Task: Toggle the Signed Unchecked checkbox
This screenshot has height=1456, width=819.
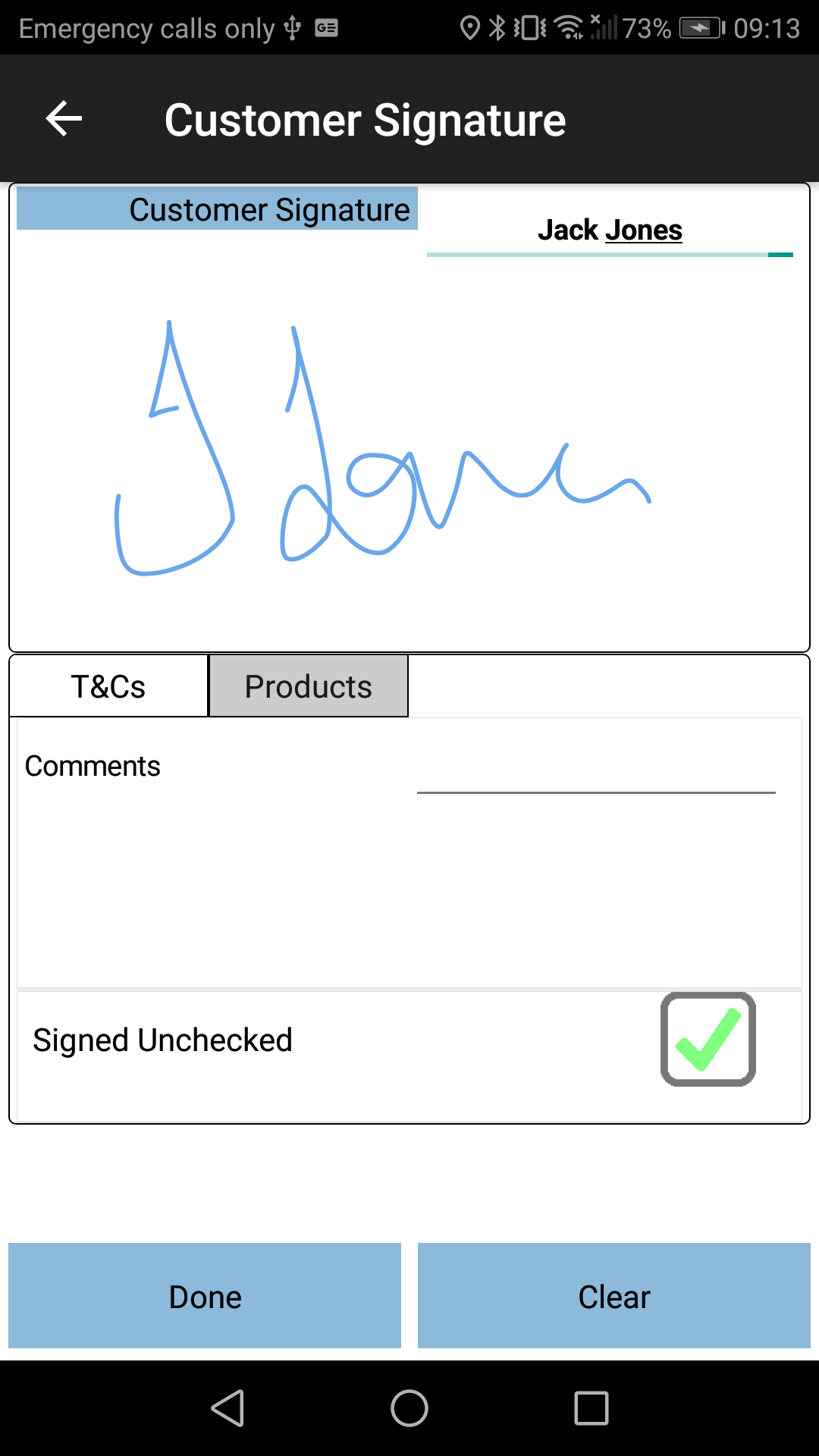Action: [x=708, y=1040]
